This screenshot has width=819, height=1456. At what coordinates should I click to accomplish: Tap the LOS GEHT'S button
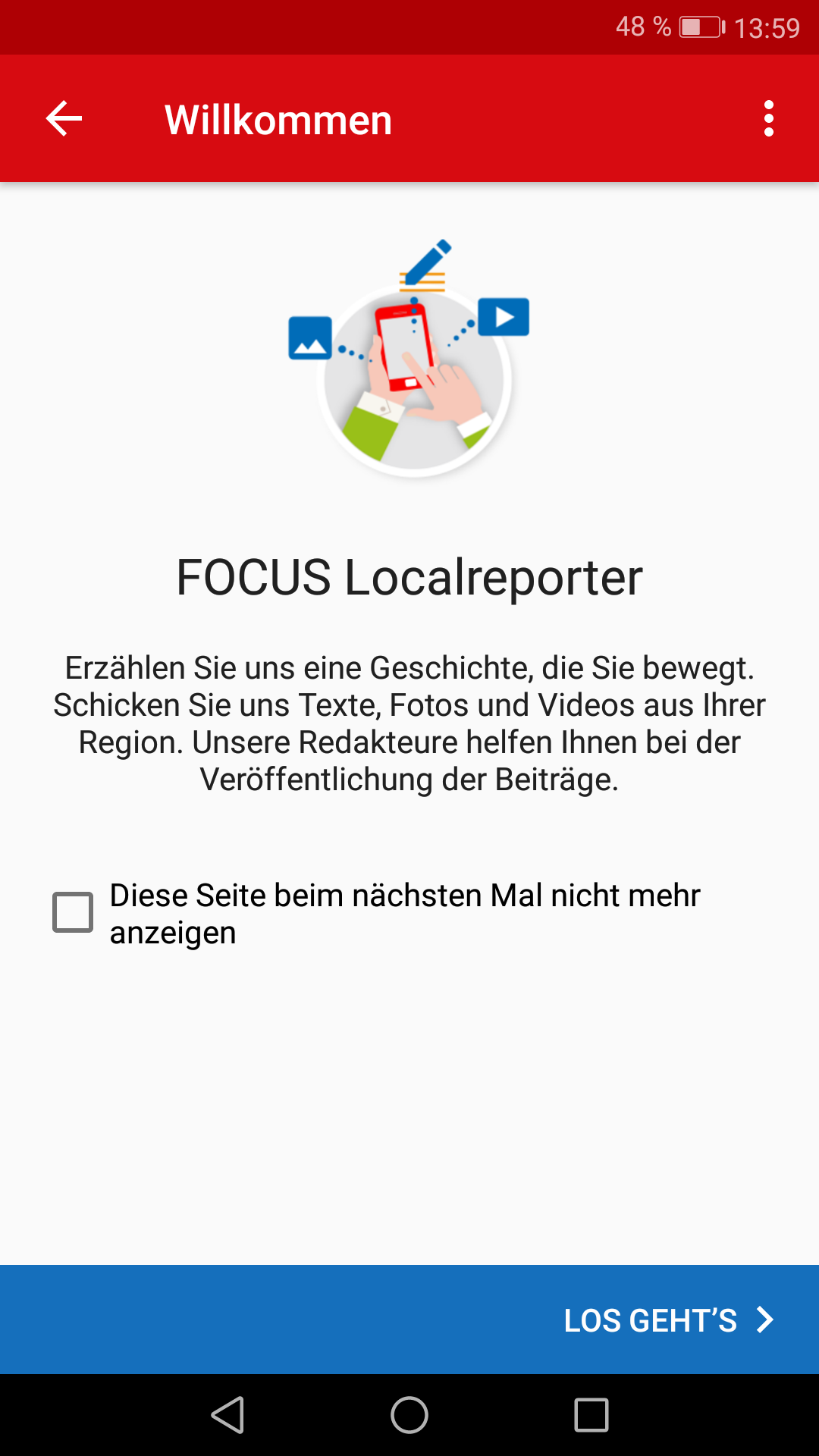pyautogui.click(x=668, y=1320)
